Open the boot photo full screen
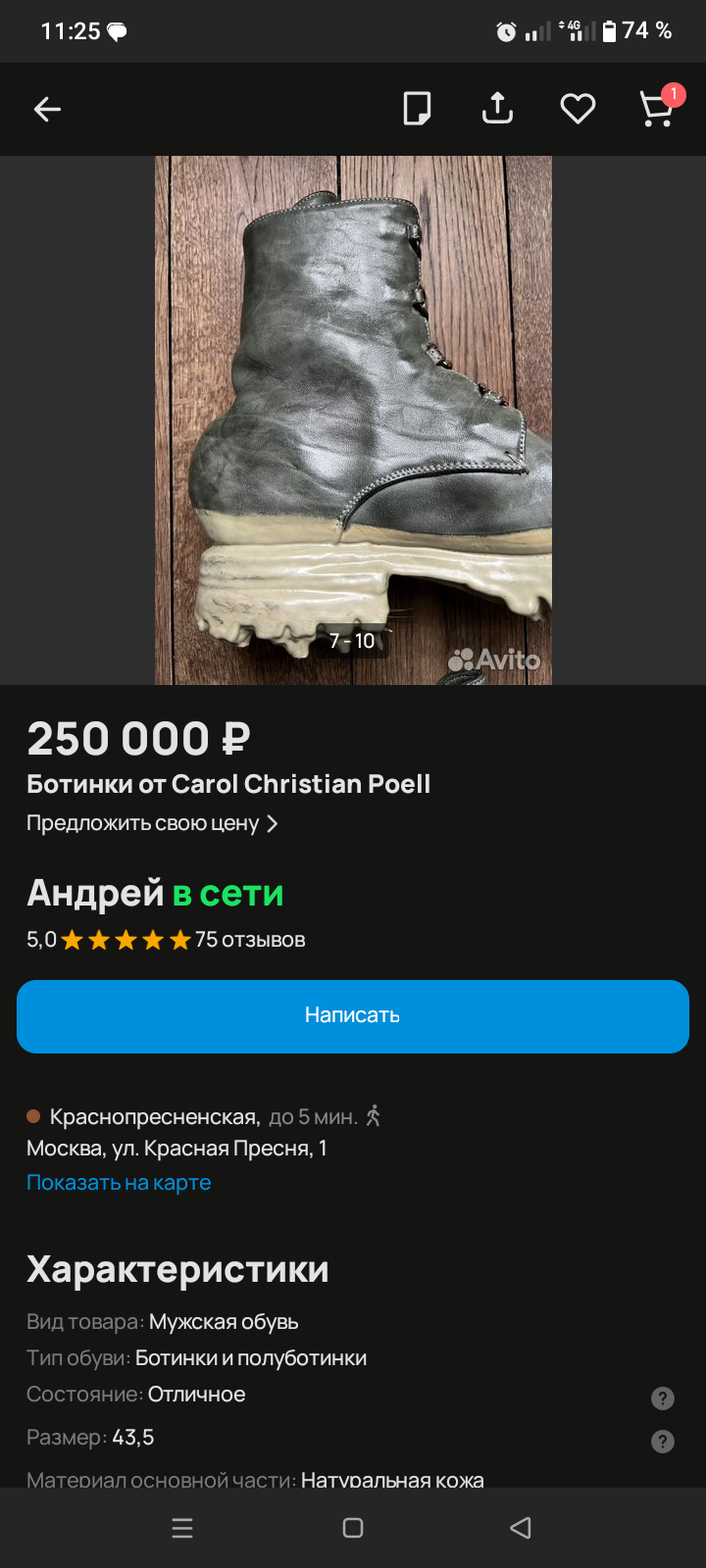 click(353, 419)
